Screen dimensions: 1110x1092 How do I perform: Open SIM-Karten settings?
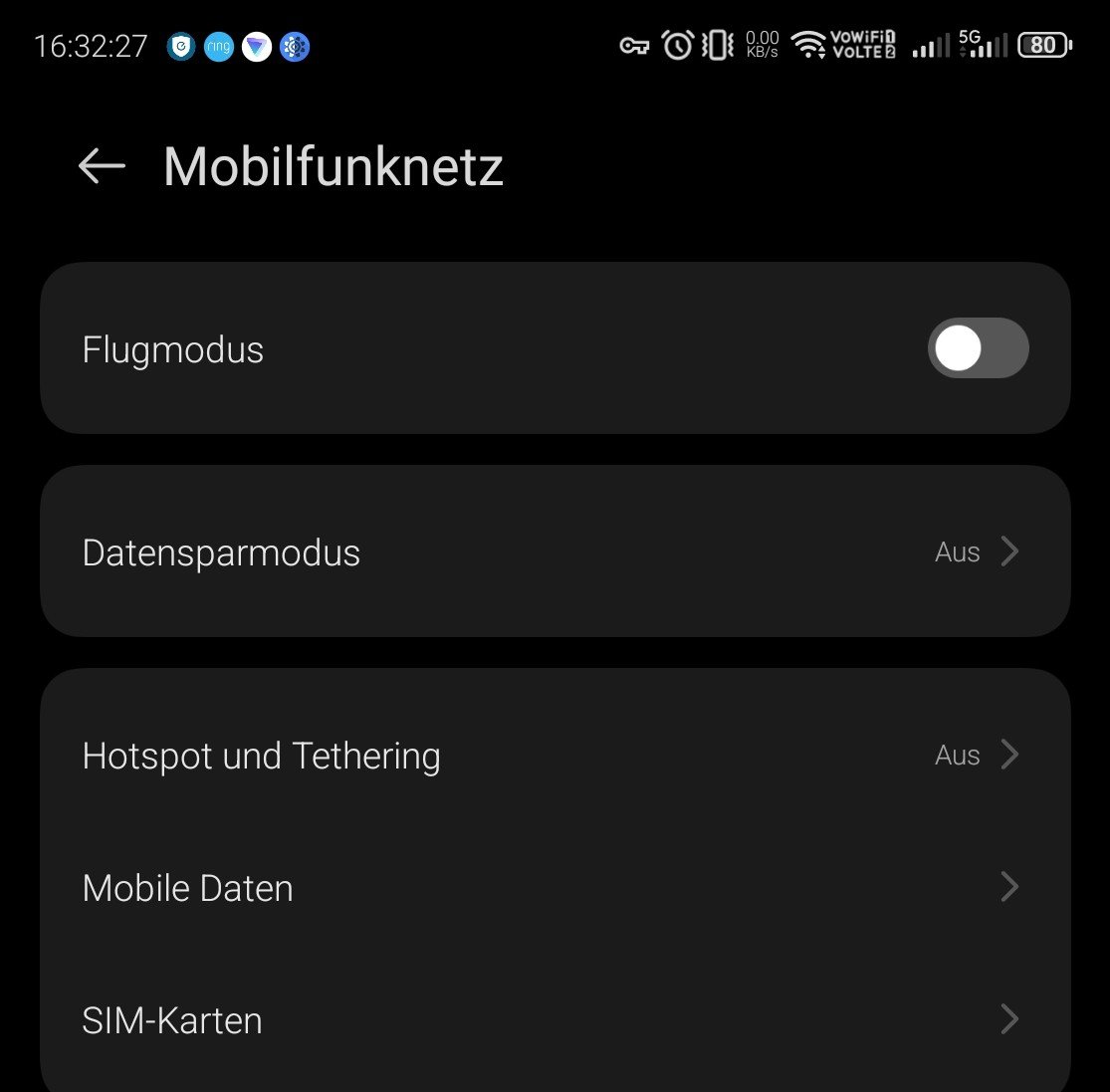tap(555, 1020)
